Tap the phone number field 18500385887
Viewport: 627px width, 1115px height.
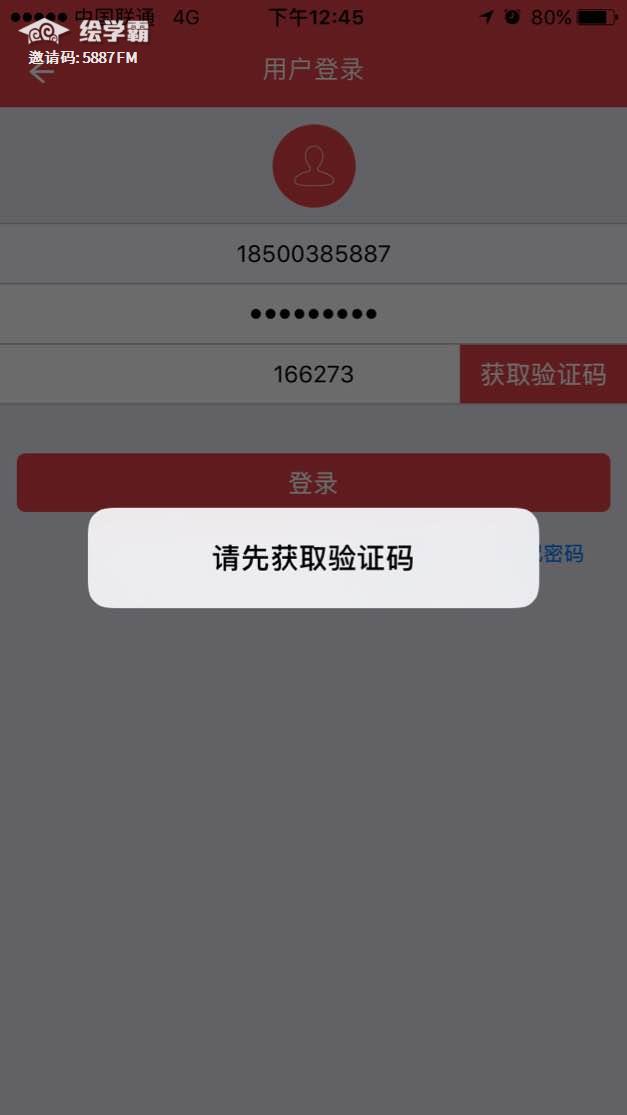[x=313, y=254]
